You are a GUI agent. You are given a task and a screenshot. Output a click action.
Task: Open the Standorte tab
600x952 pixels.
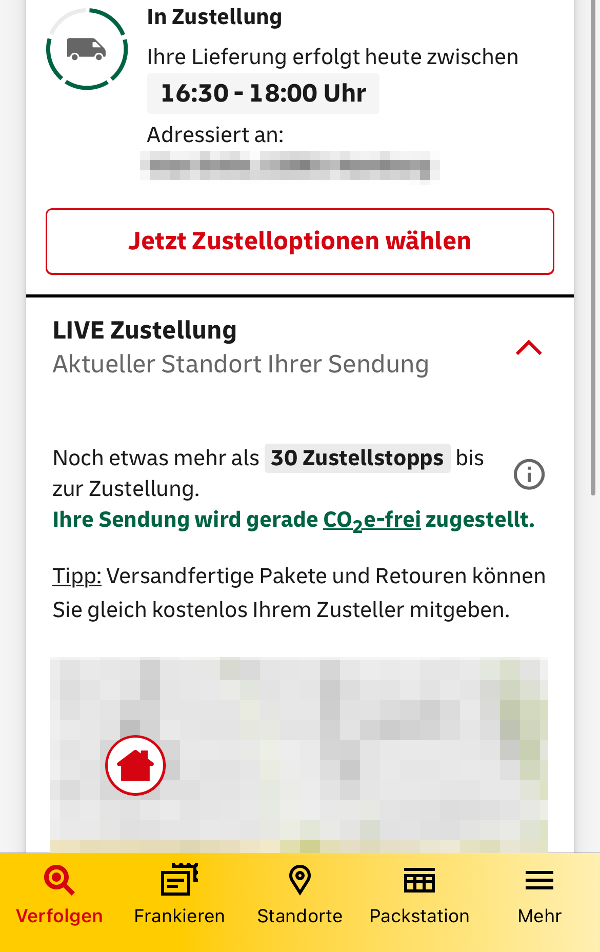(299, 896)
